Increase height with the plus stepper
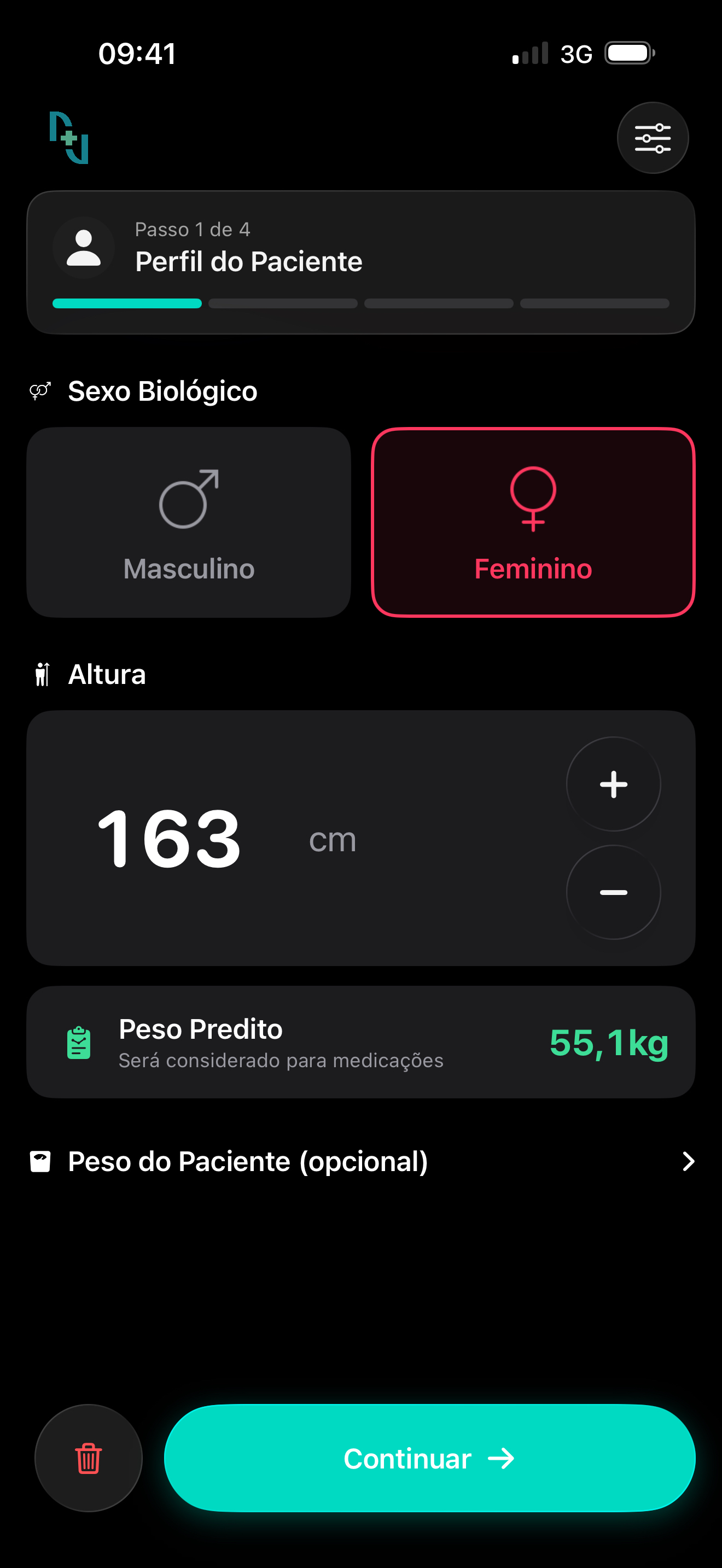Viewport: 722px width, 1568px height. point(614,784)
